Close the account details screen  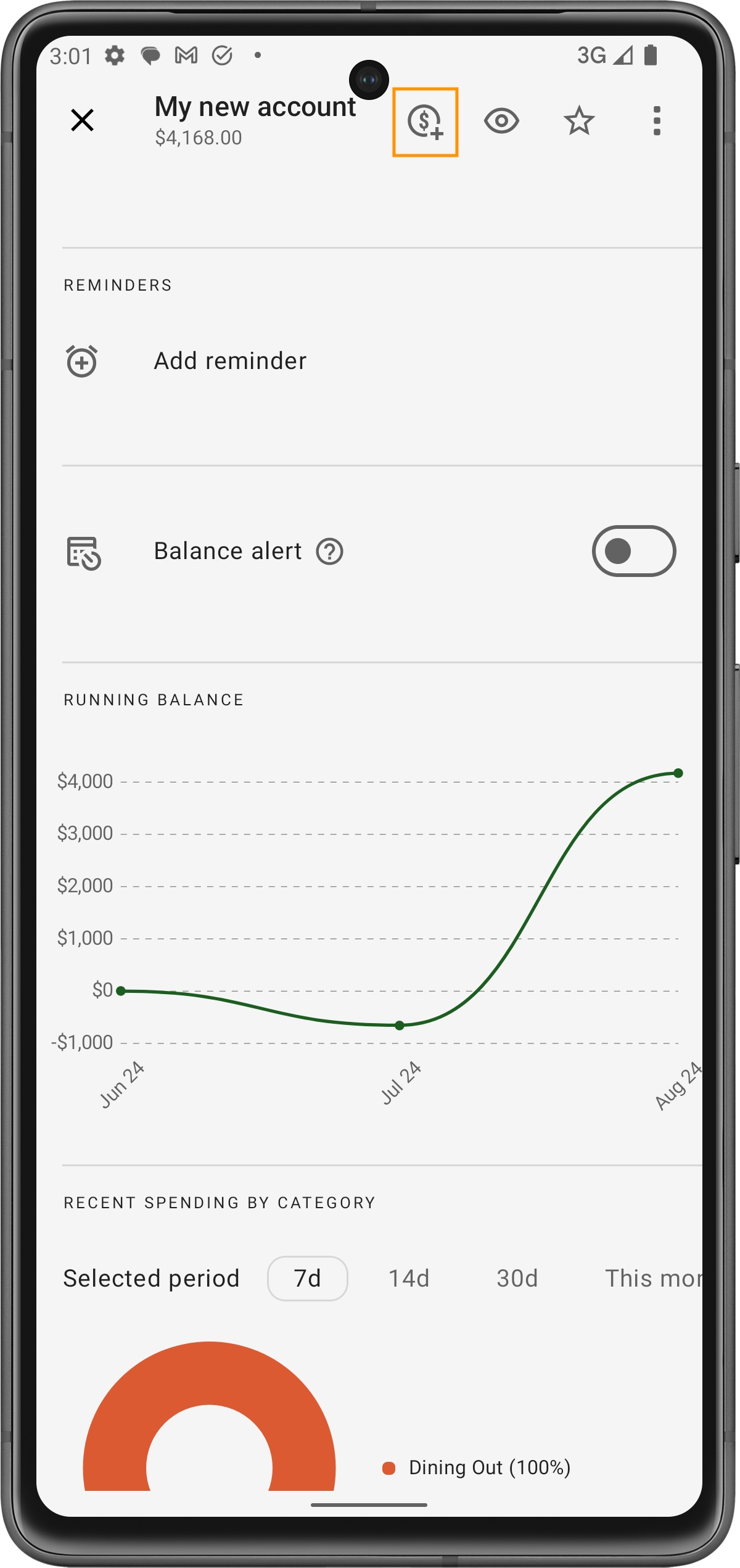(x=82, y=120)
